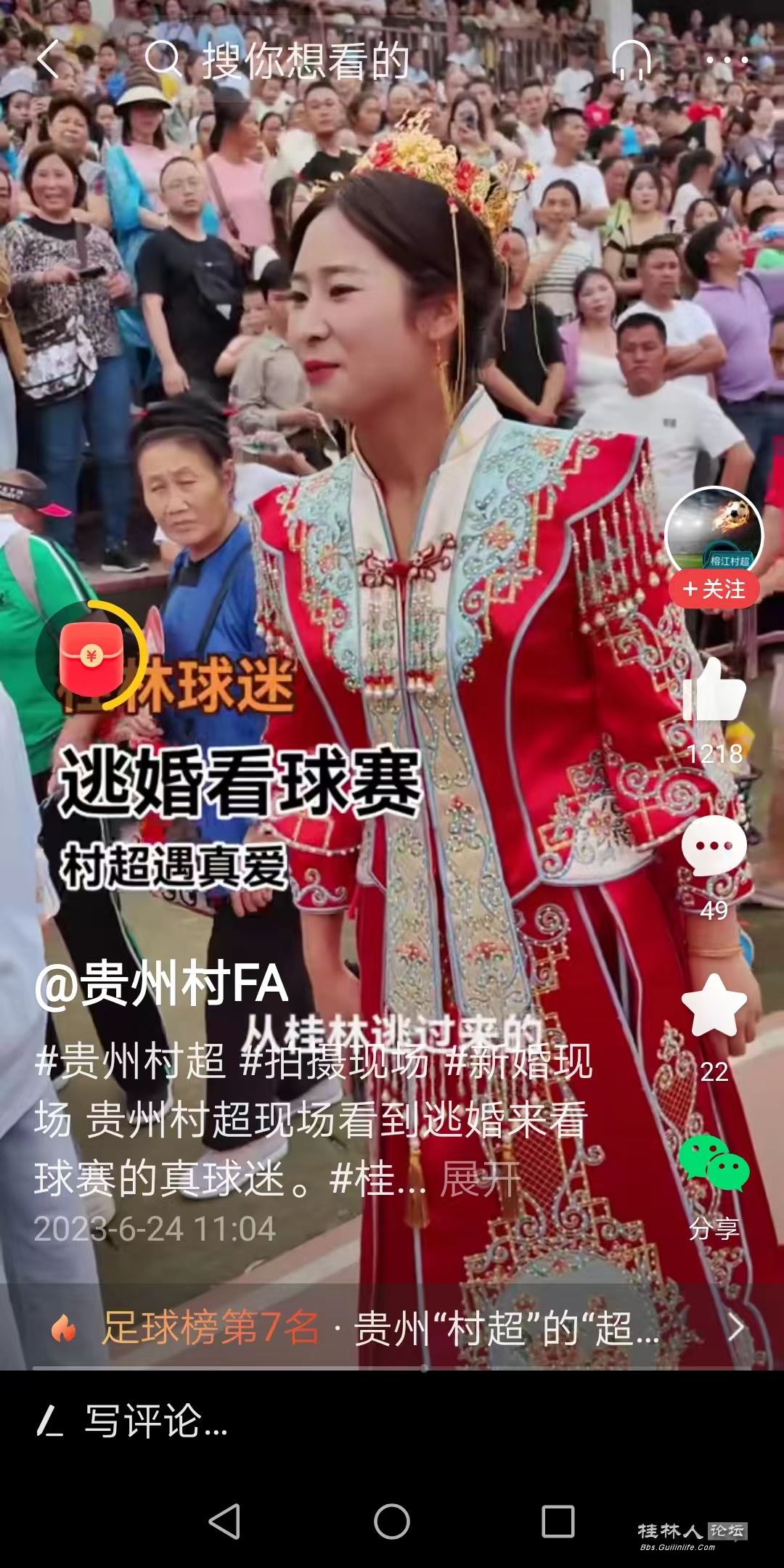Image resolution: width=784 pixels, height=1568 pixels.
Task: Add this video to favorites star
Action: pos(714,1005)
